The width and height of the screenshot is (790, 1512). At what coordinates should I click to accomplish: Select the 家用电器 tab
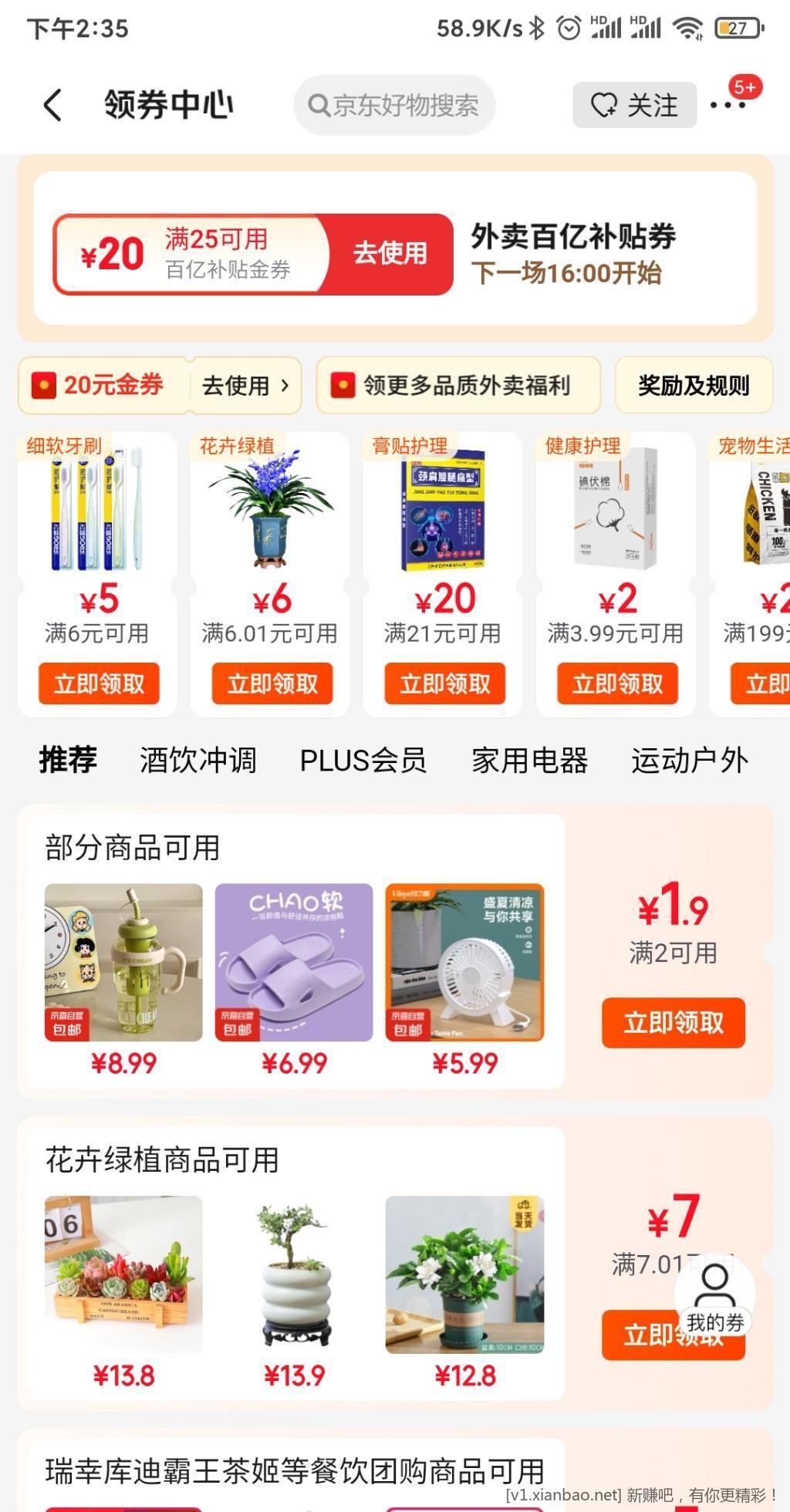coord(529,761)
